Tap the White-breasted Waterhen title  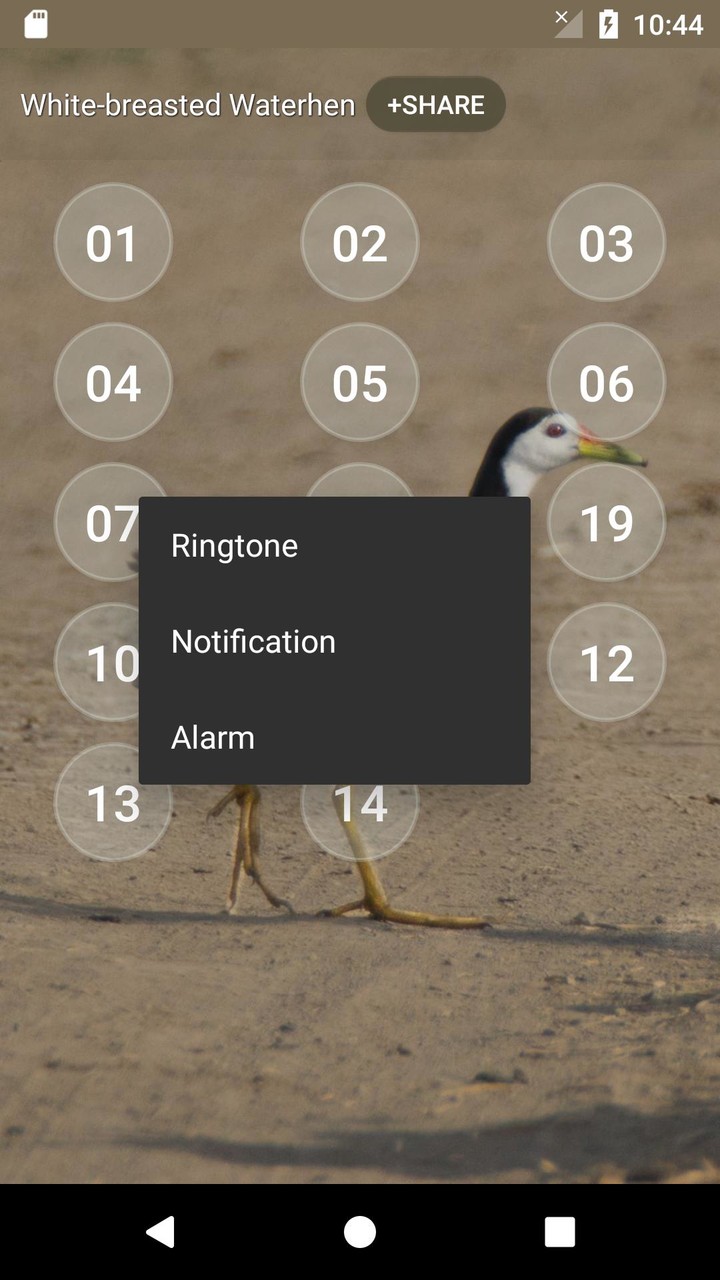click(x=186, y=104)
